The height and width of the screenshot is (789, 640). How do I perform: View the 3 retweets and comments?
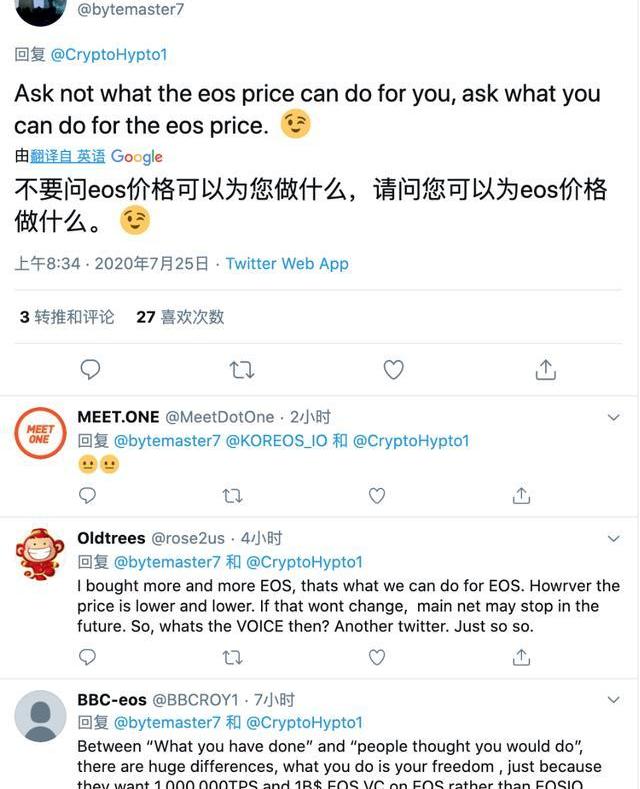coord(67,317)
